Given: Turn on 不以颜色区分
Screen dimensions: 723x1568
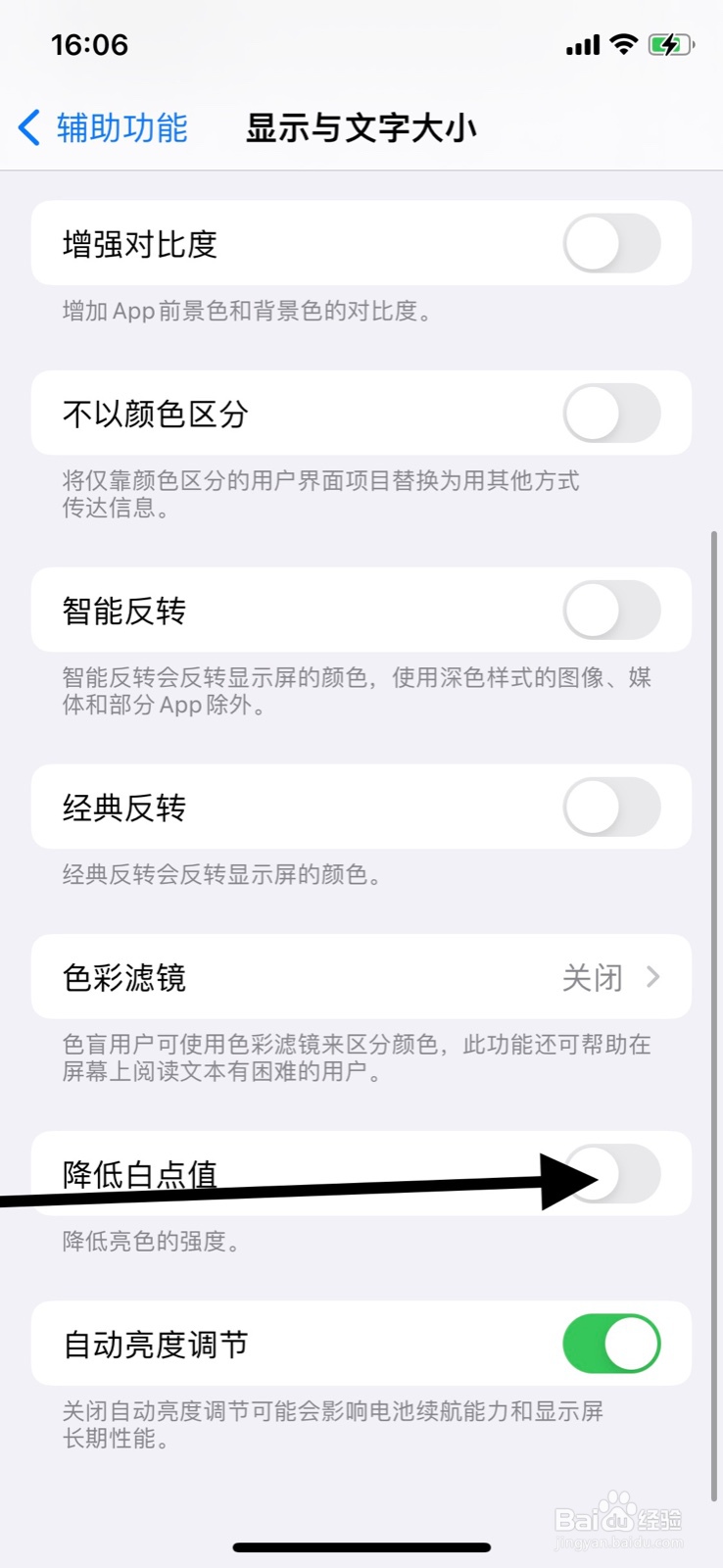Looking at the screenshot, I should click(x=611, y=413).
